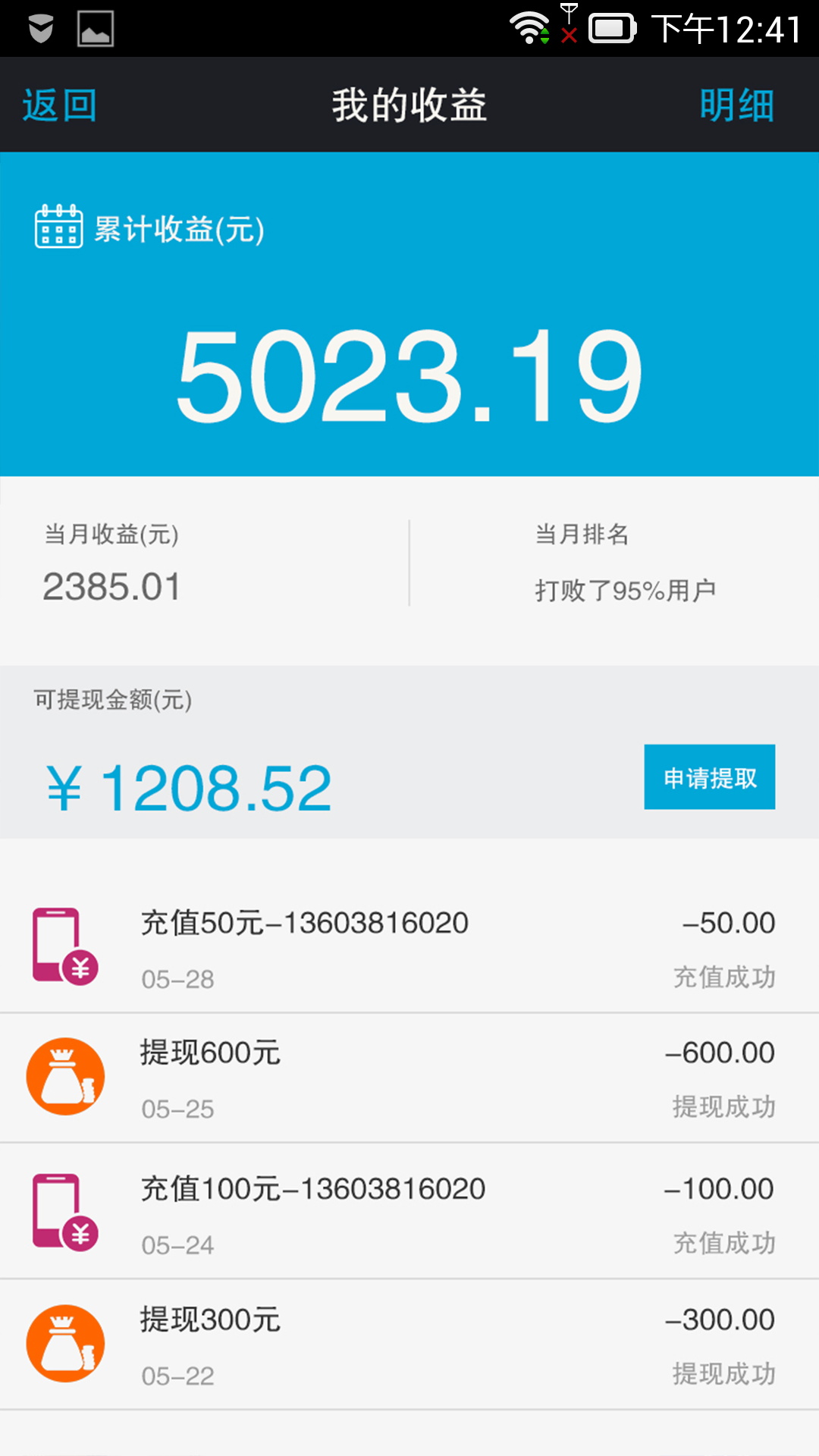Click the withdrawal bag icon beside 提现300元

(x=65, y=1342)
